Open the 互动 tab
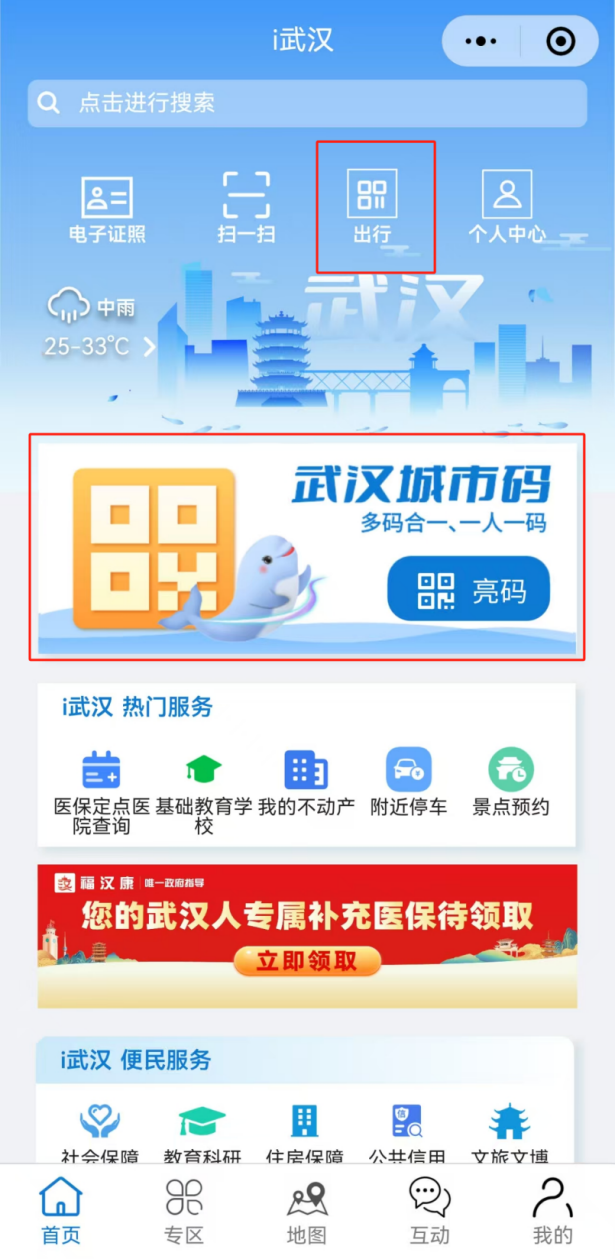Screen dimensions: 615x1259 pos(430,1210)
